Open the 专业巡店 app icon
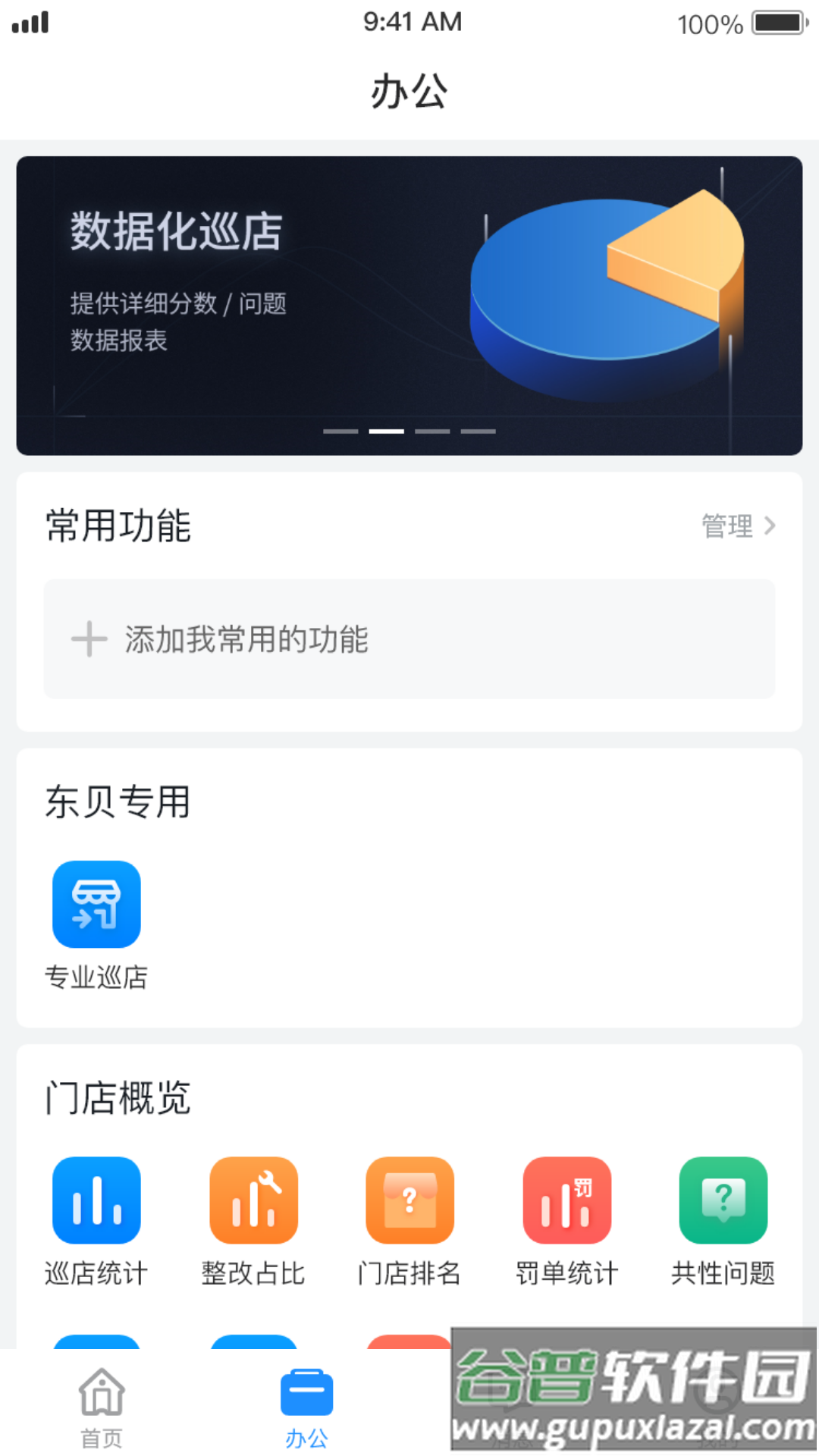The width and height of the screenshot is (819, 1456). click(x=96, y=903)
